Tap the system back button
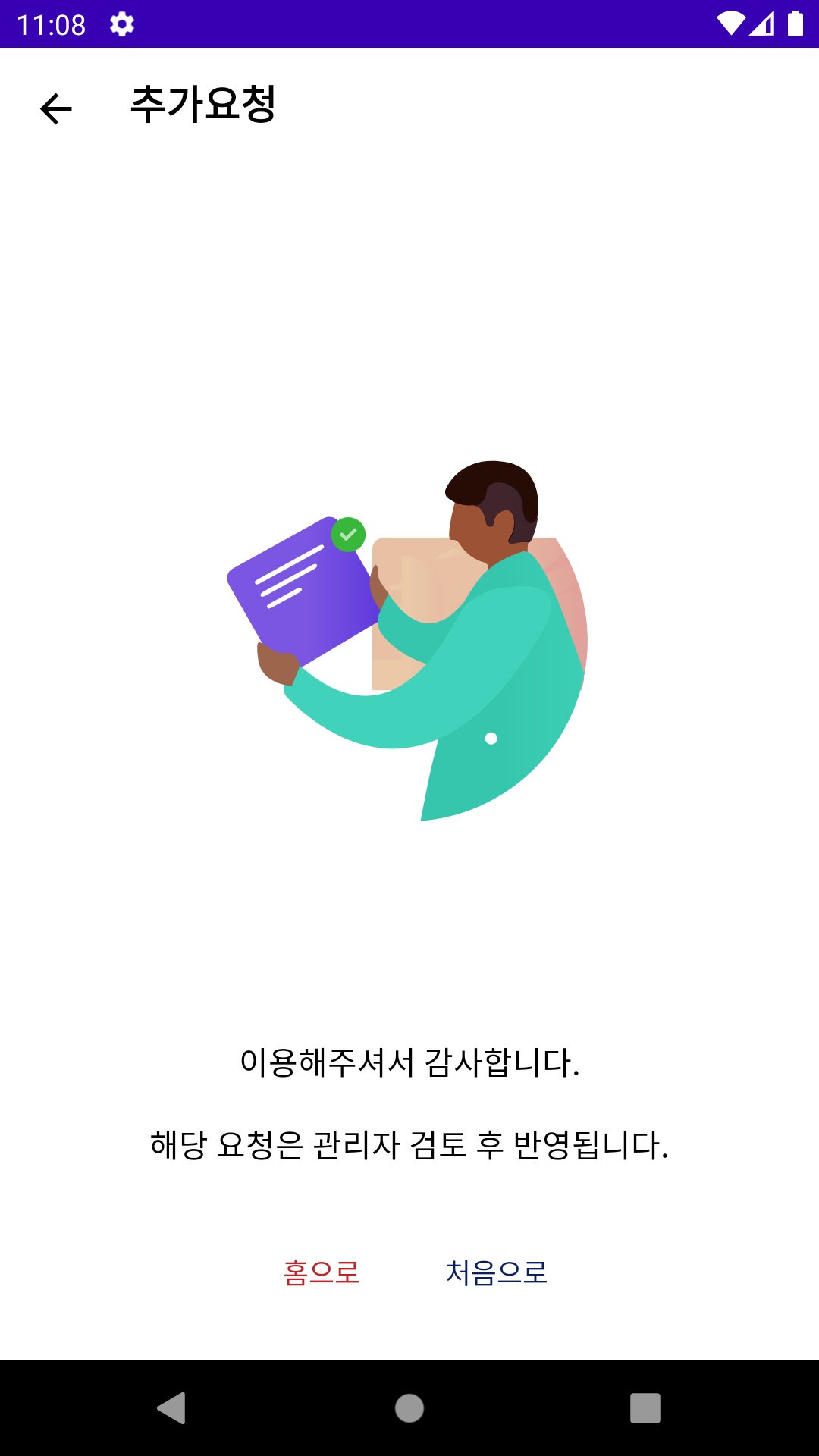Image resolution: width=819 pixels, height=1456 pixels. (x=172, y=1408)
